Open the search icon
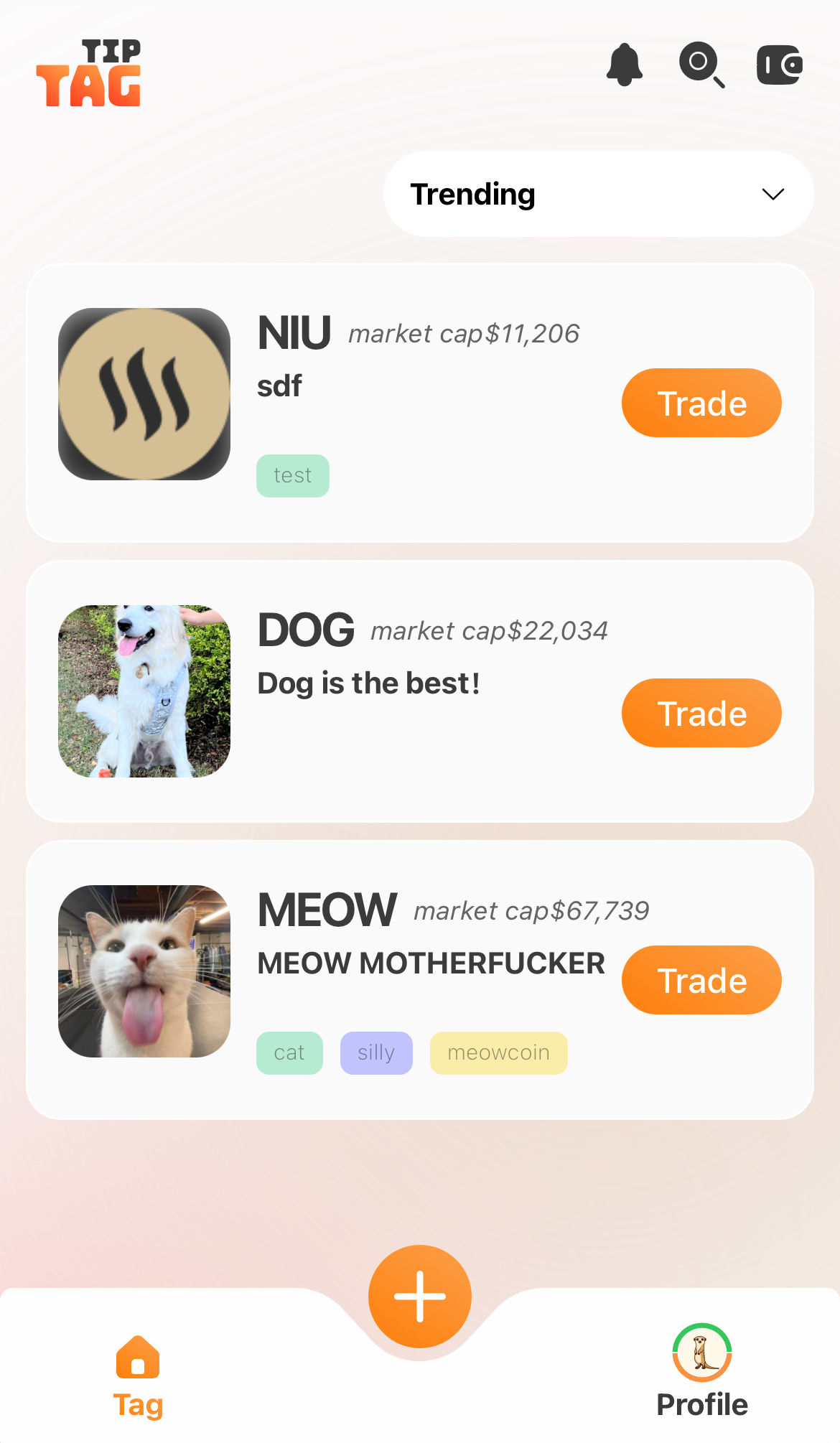840x1443 pixels. click(x=701, y=65)
